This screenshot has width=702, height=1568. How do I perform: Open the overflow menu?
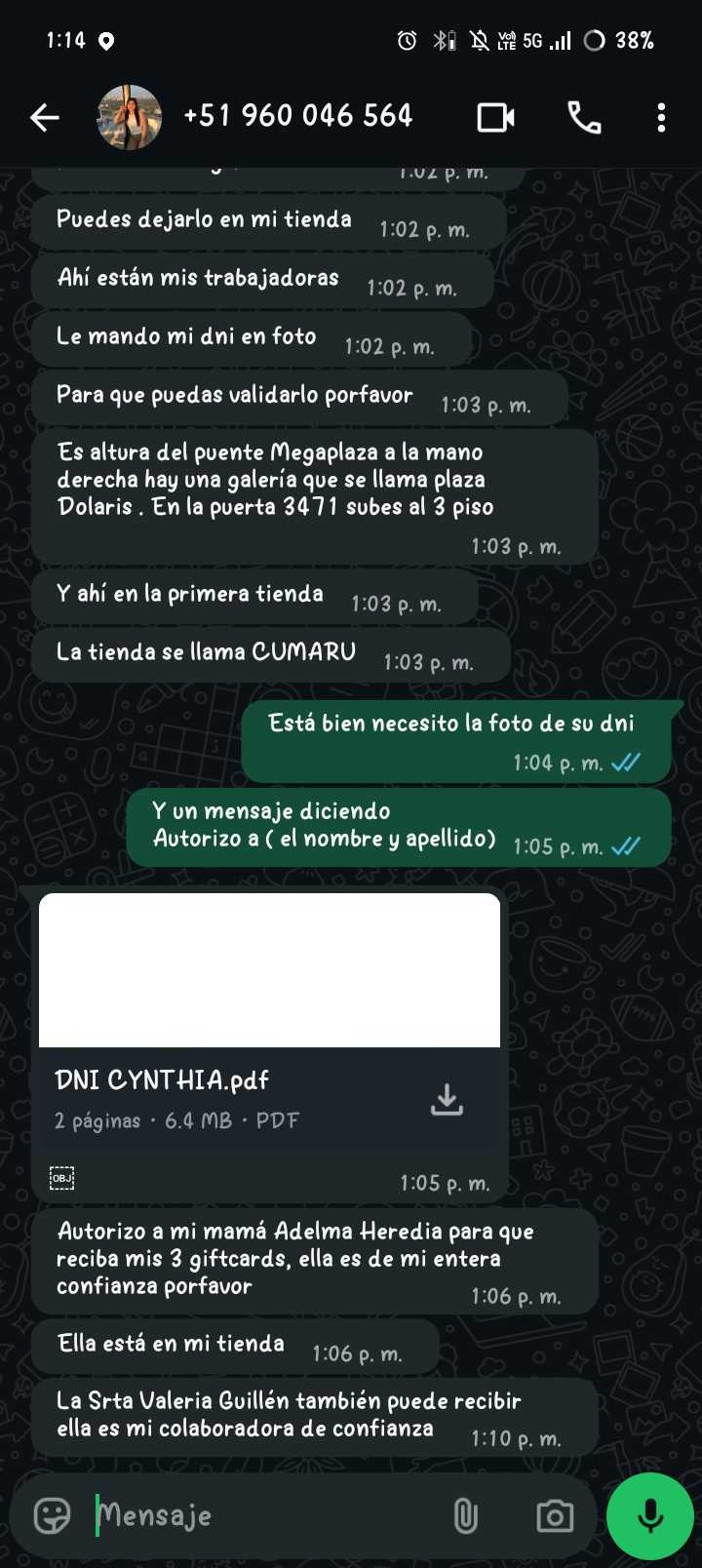[x=661, y=118]
